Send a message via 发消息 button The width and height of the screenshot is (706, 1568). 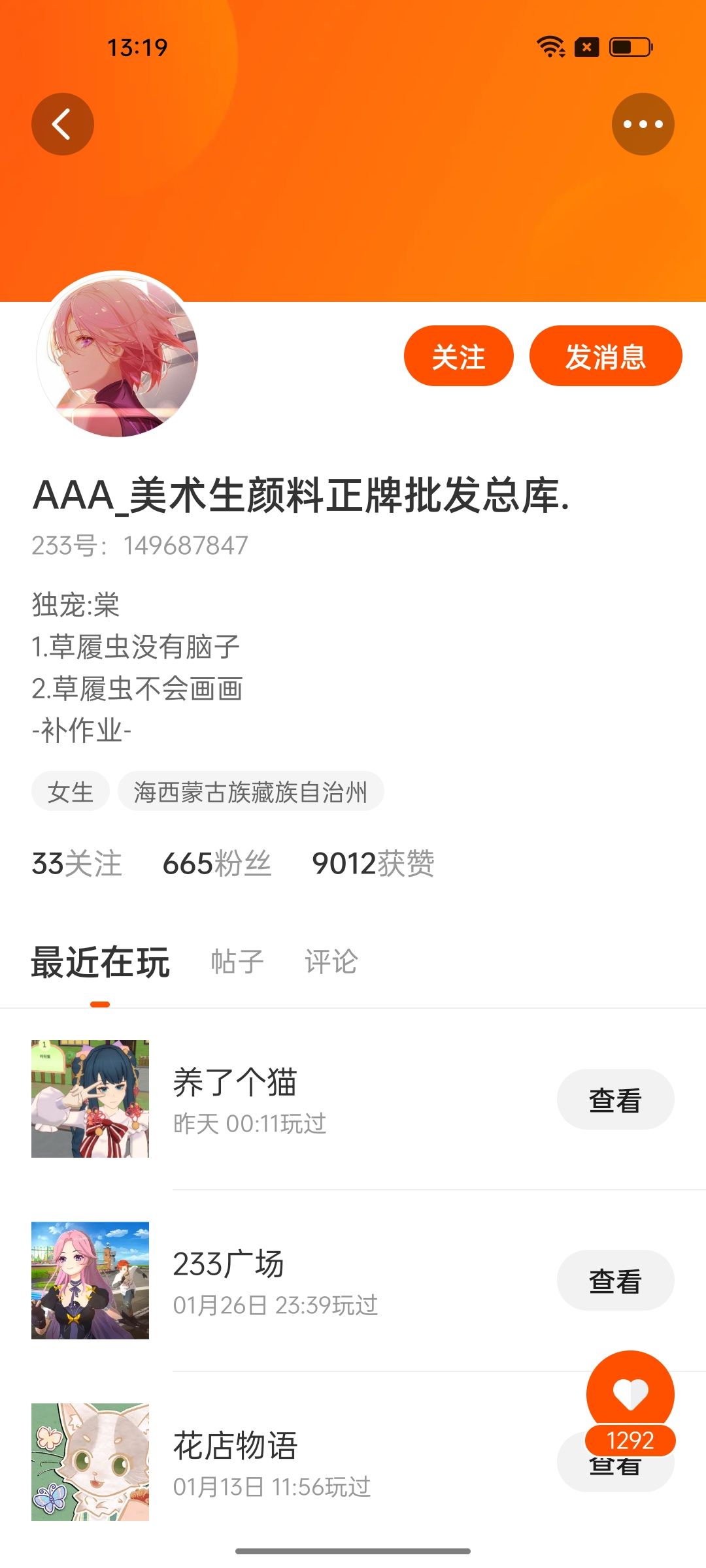point(606,356)
